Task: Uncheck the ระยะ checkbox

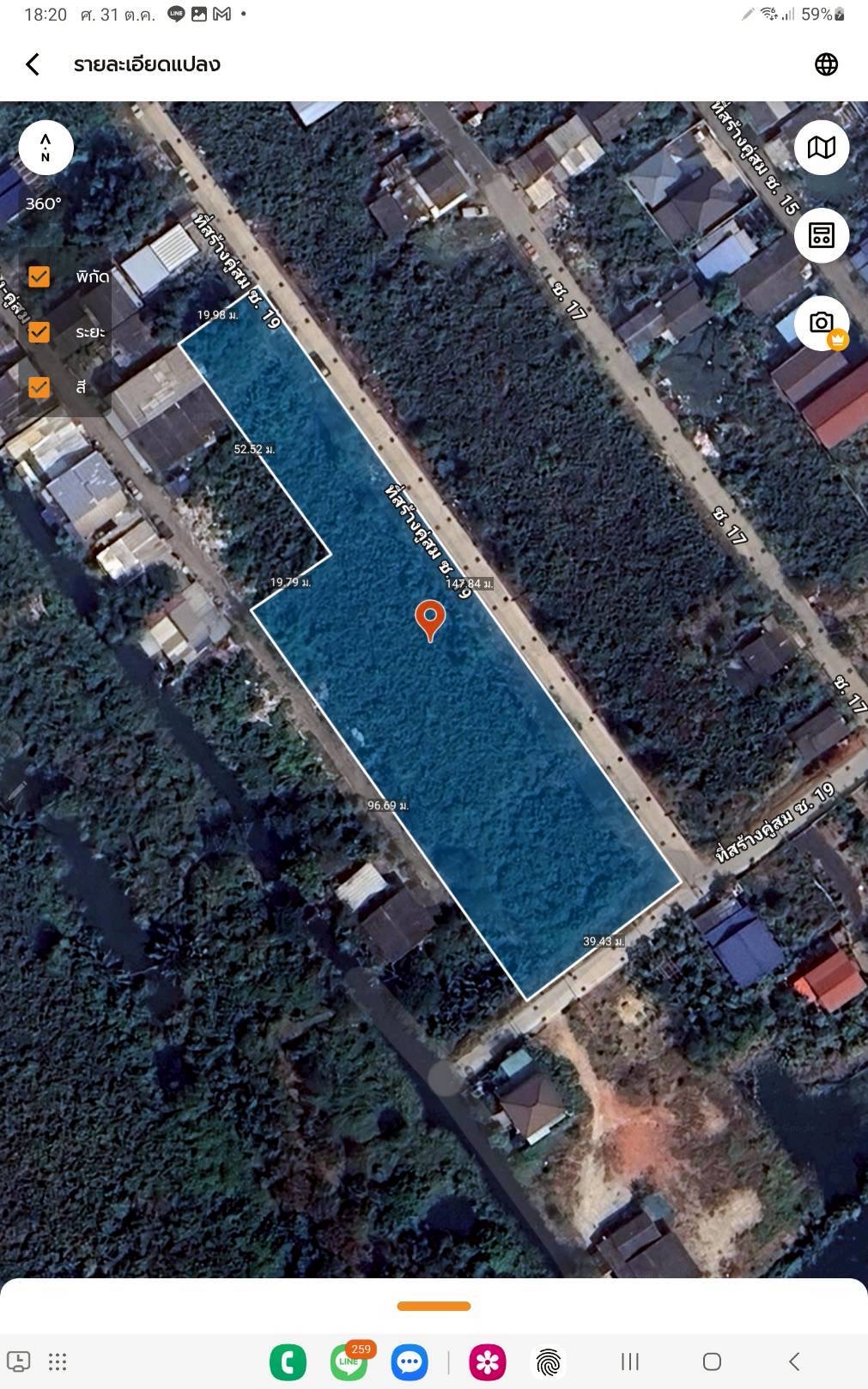Action: 39,332
